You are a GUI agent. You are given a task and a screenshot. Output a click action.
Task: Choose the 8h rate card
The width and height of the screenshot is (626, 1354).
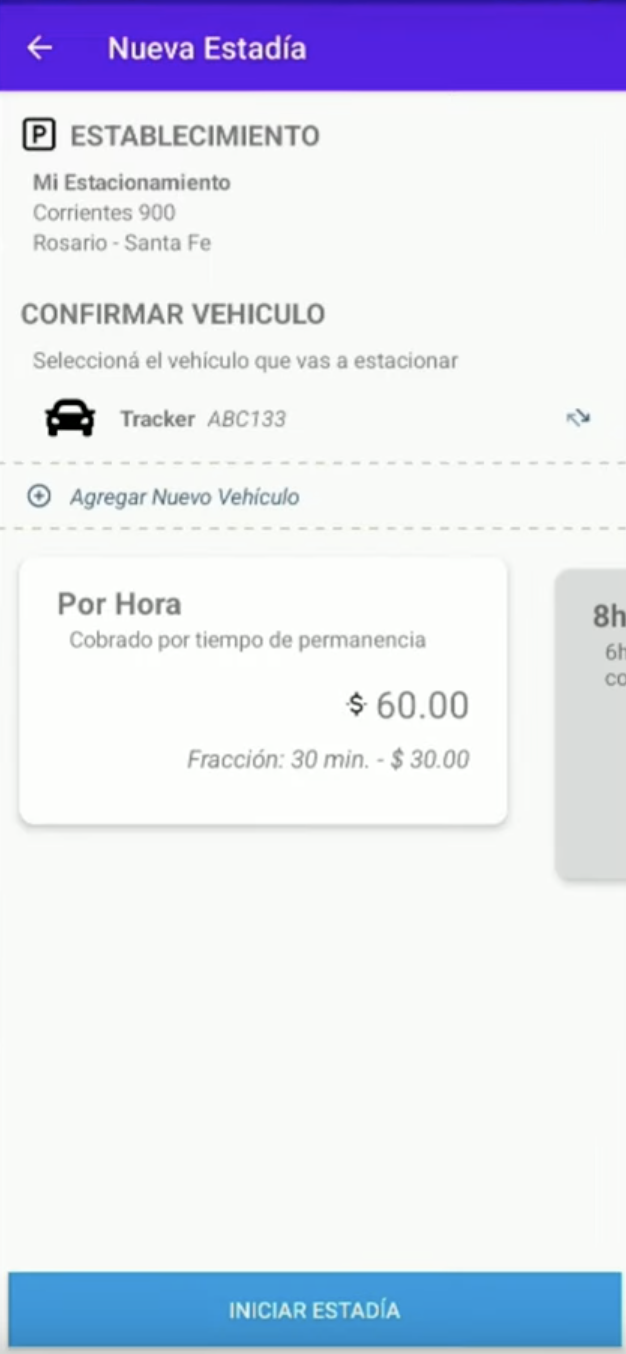coord(593,720)
